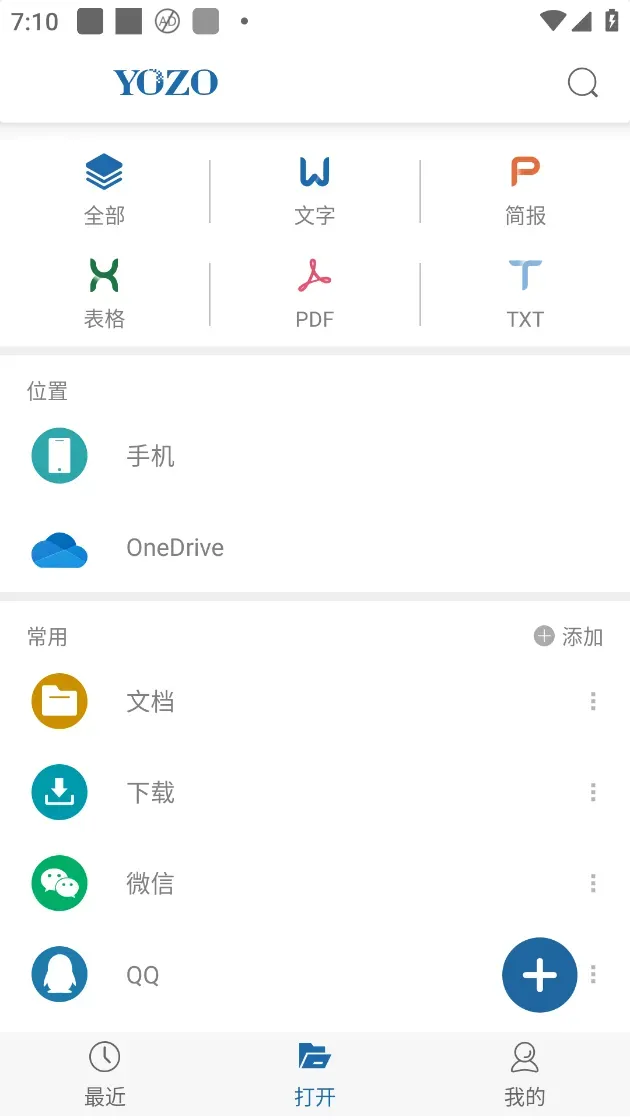Viewport: 630px width, 1120px height.
Task: Filter by 文字 word documents
Action: point(314,189)
